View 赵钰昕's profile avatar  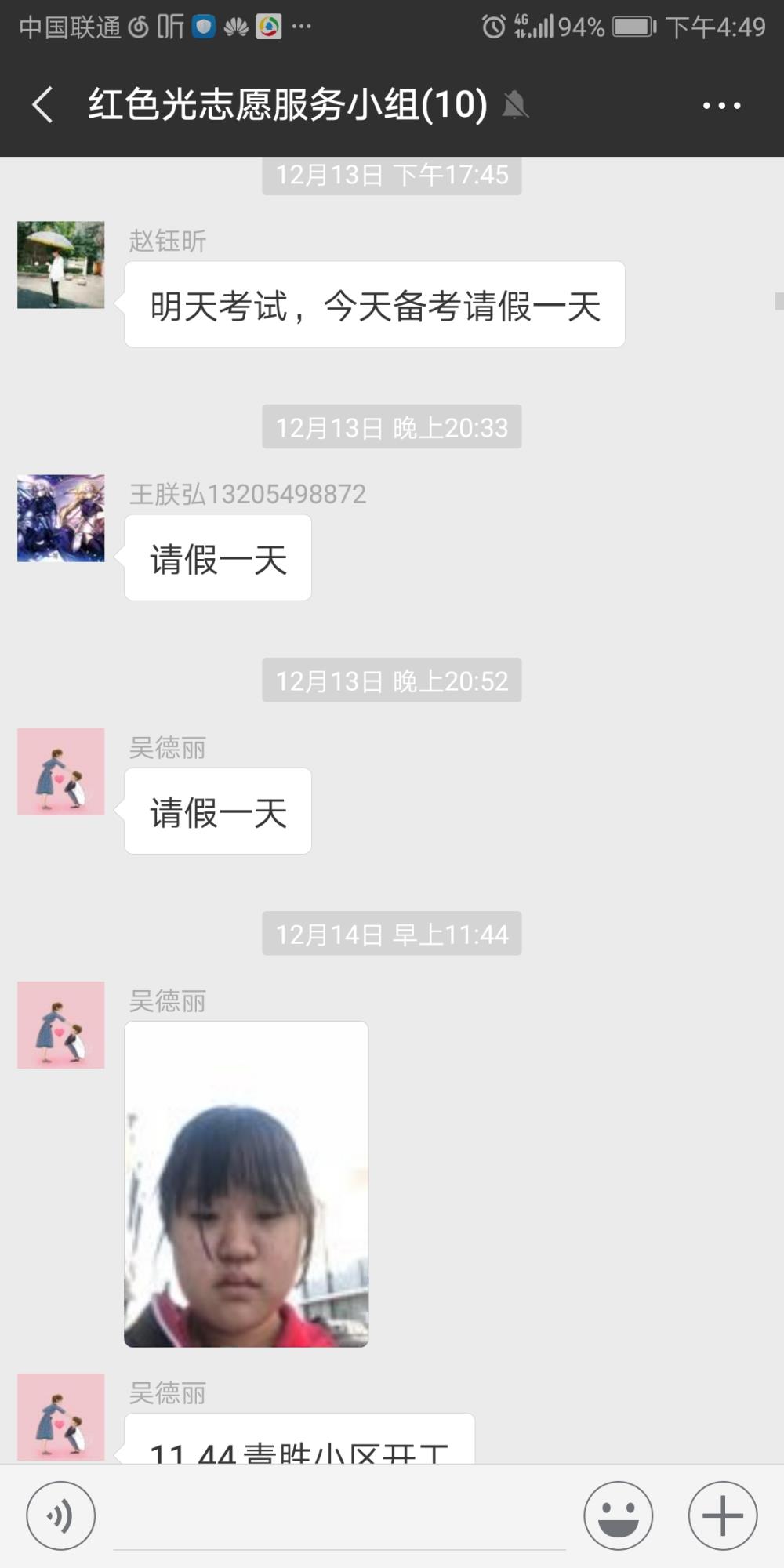pyautogui.click(x=61, y=265)
